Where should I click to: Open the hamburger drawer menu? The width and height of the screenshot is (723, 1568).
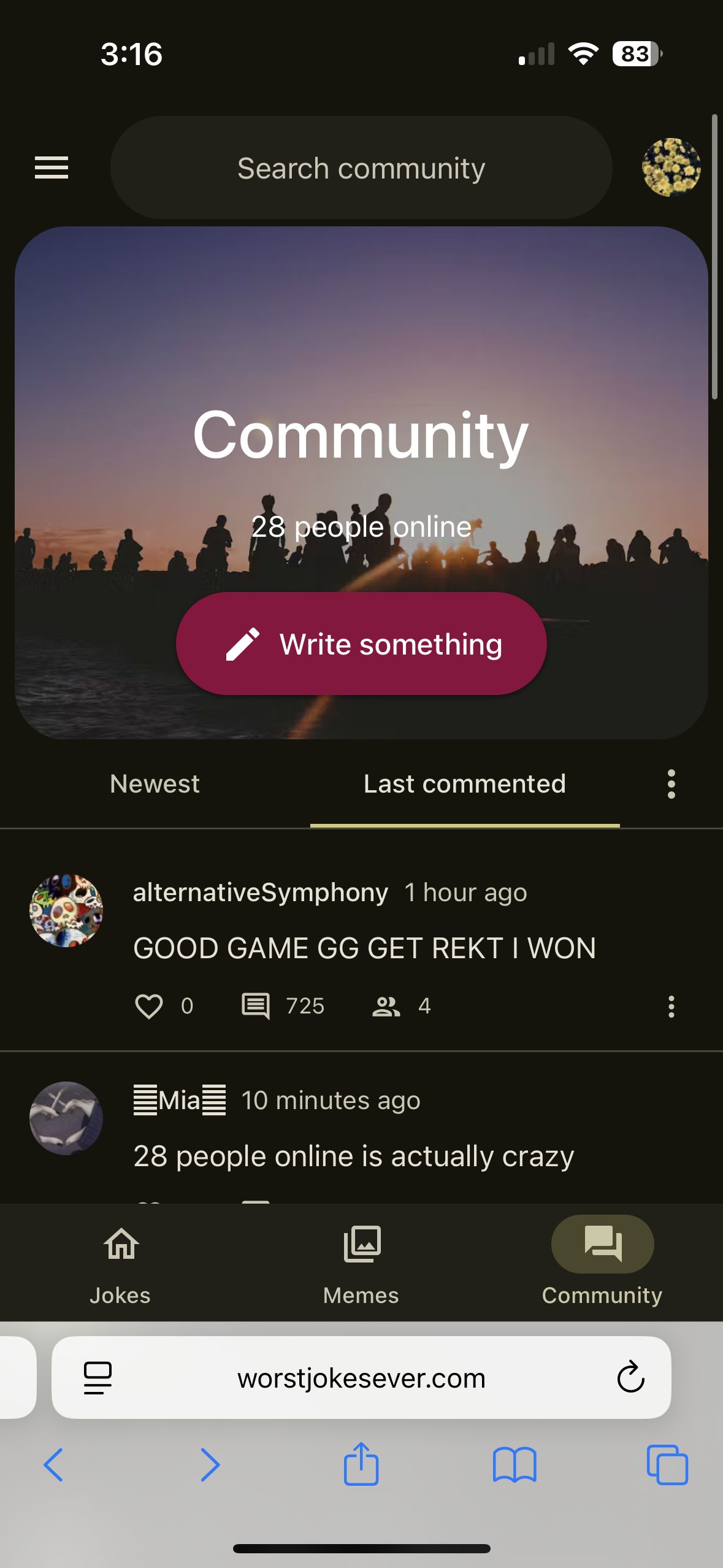(52, 167)
